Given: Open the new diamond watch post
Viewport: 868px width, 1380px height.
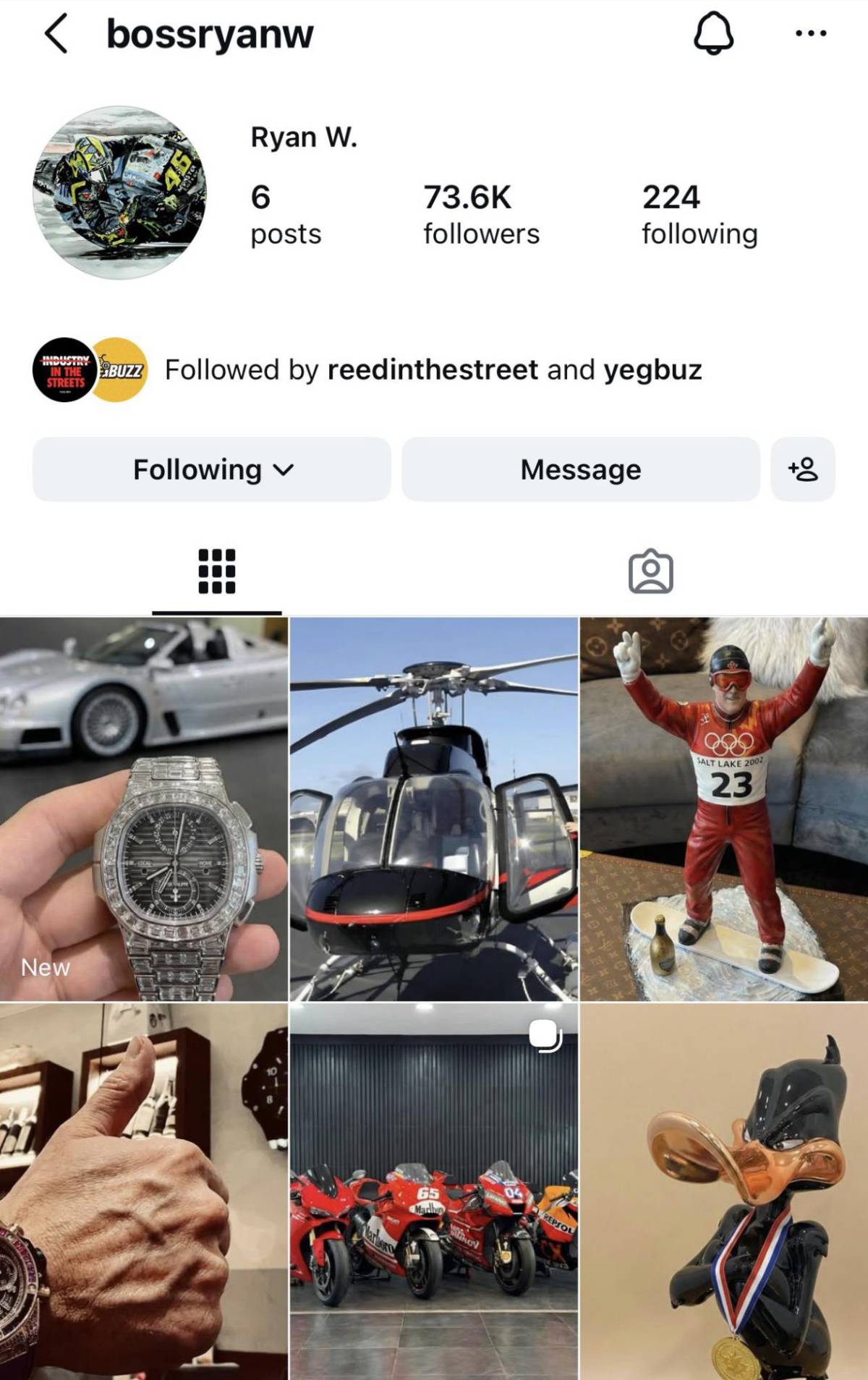Looking at the screenshot, I should pyautogui.click(x=144, y=809).
